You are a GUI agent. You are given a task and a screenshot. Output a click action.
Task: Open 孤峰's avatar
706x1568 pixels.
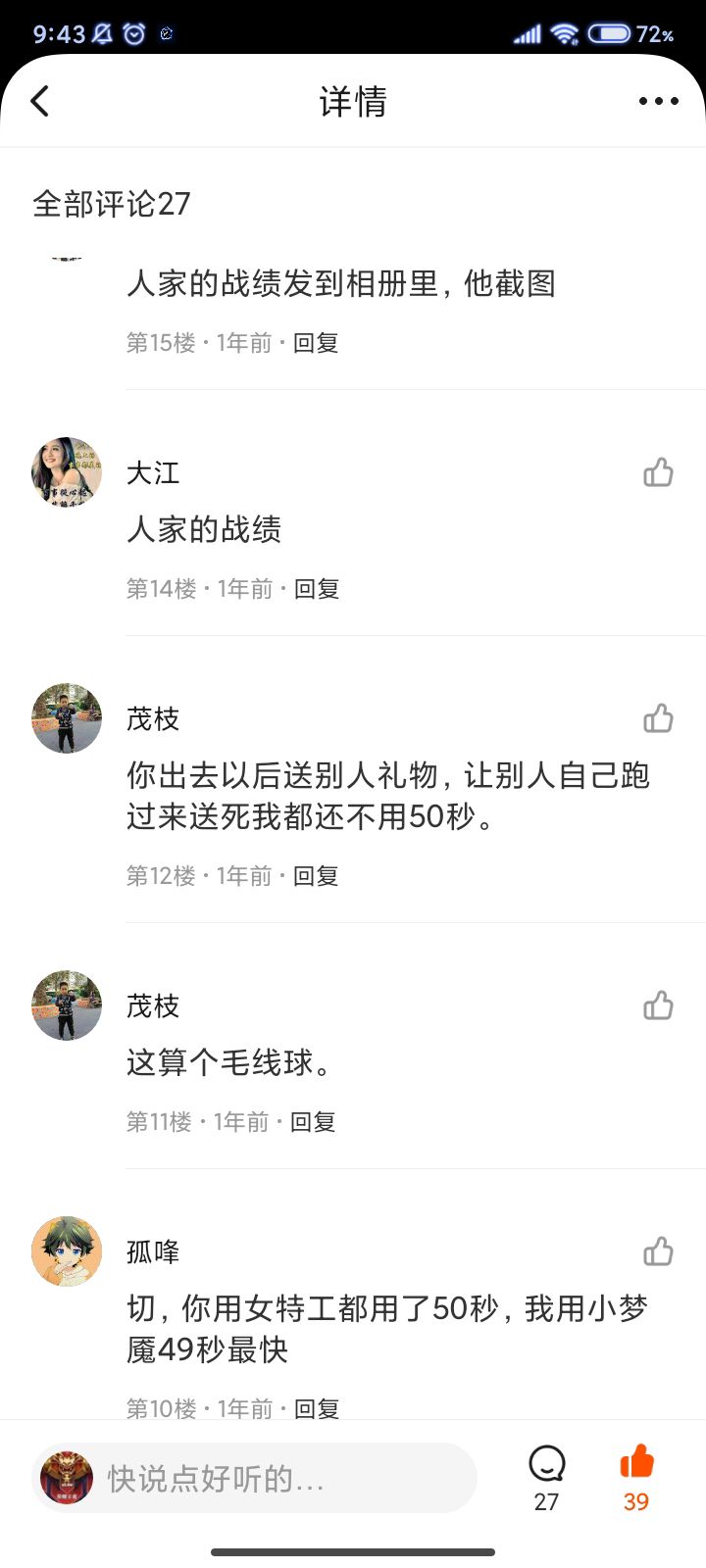click(67, 1251)
